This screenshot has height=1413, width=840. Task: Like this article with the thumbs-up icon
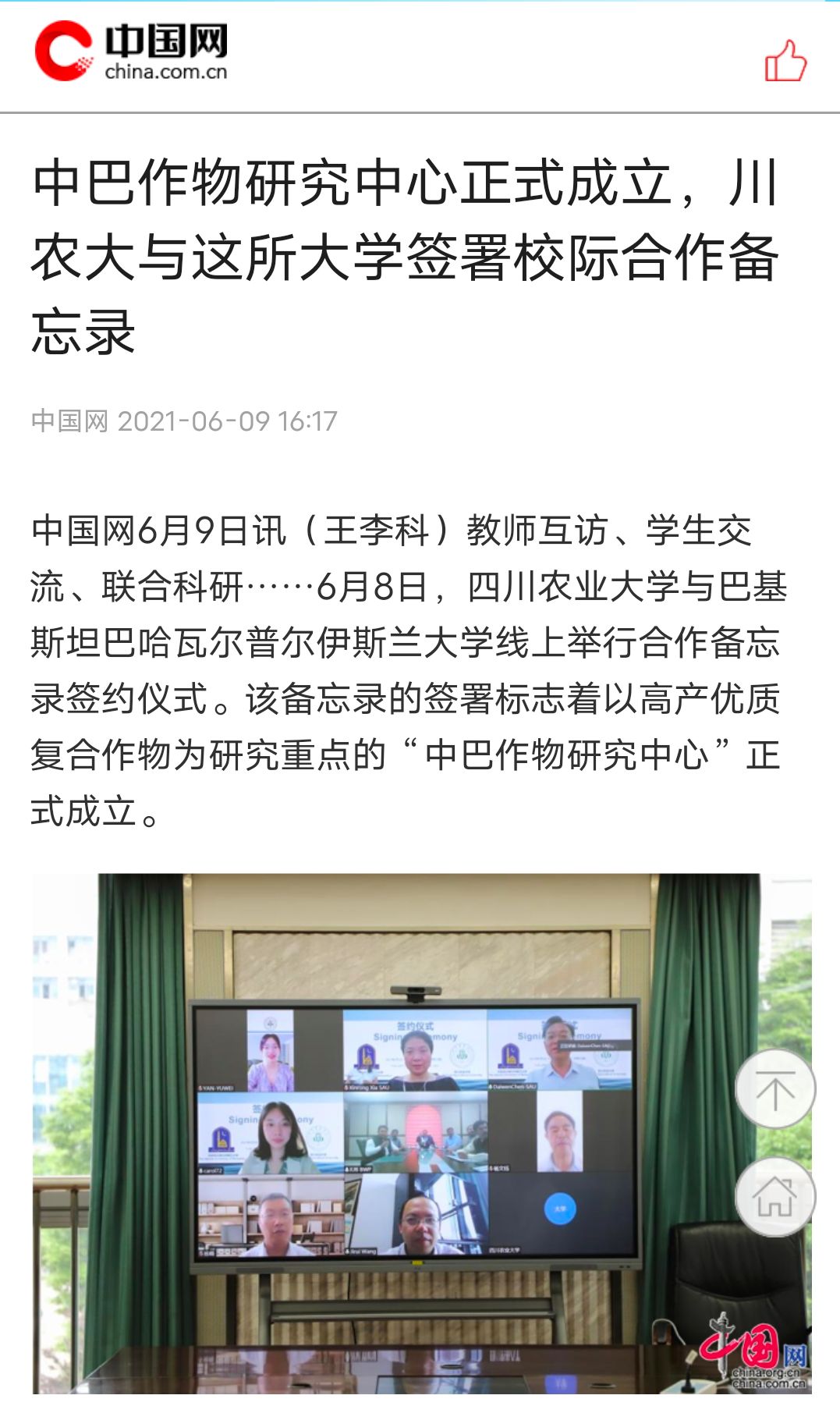785,61
